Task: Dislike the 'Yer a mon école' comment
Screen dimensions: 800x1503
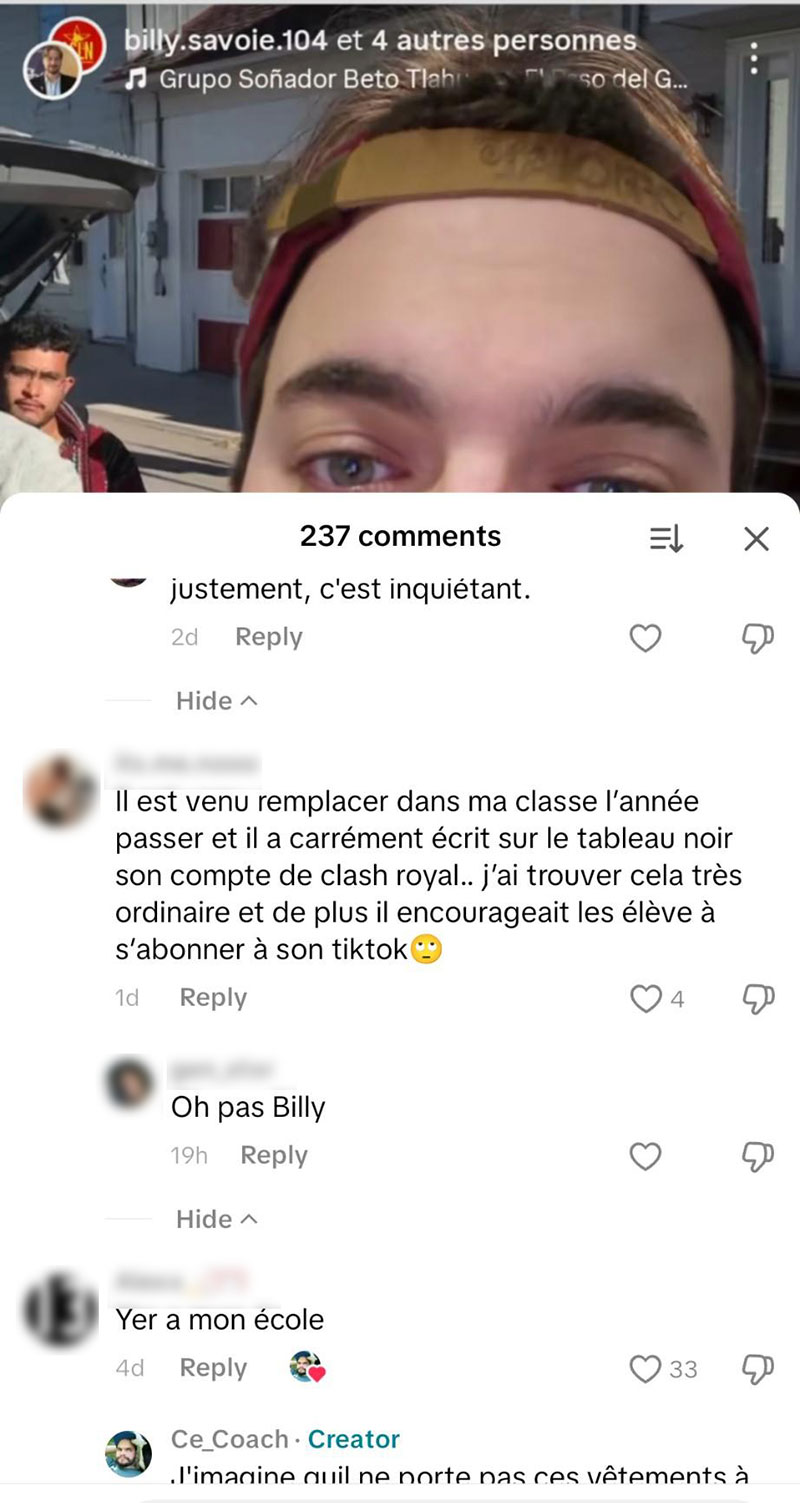Action: [758, 1368]
